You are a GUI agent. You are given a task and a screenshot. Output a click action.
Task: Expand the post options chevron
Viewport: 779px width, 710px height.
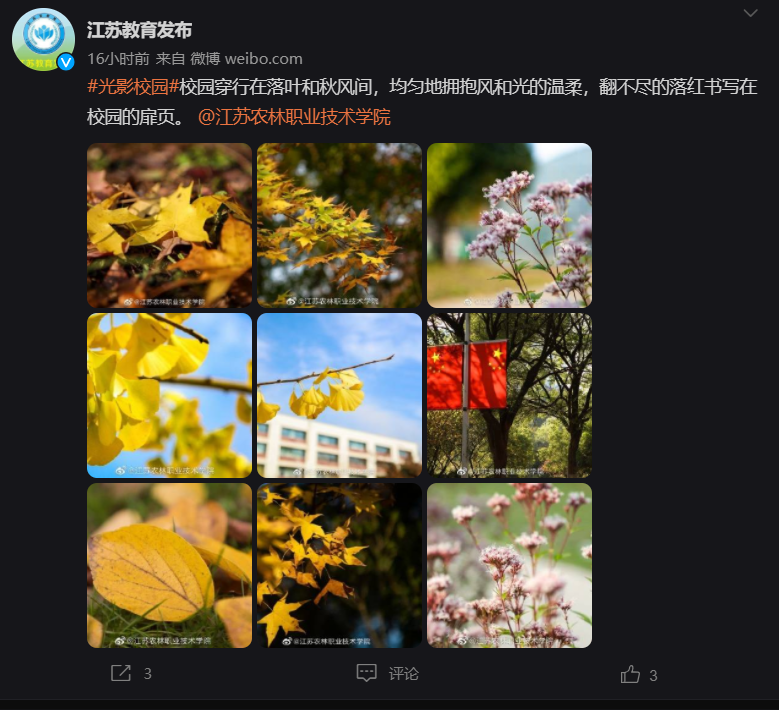751,13
